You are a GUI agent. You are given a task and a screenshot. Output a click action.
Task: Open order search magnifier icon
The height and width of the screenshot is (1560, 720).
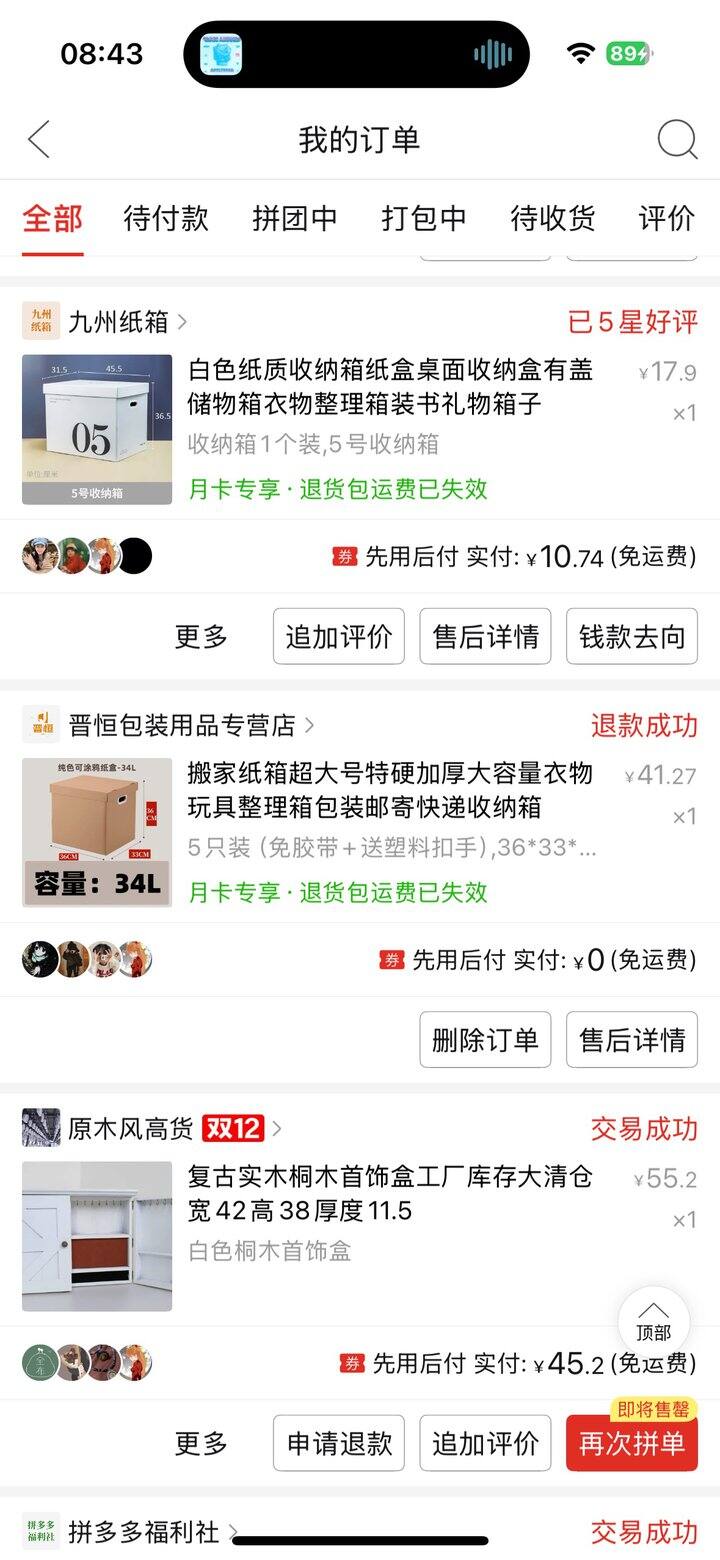tap(676, 140)
